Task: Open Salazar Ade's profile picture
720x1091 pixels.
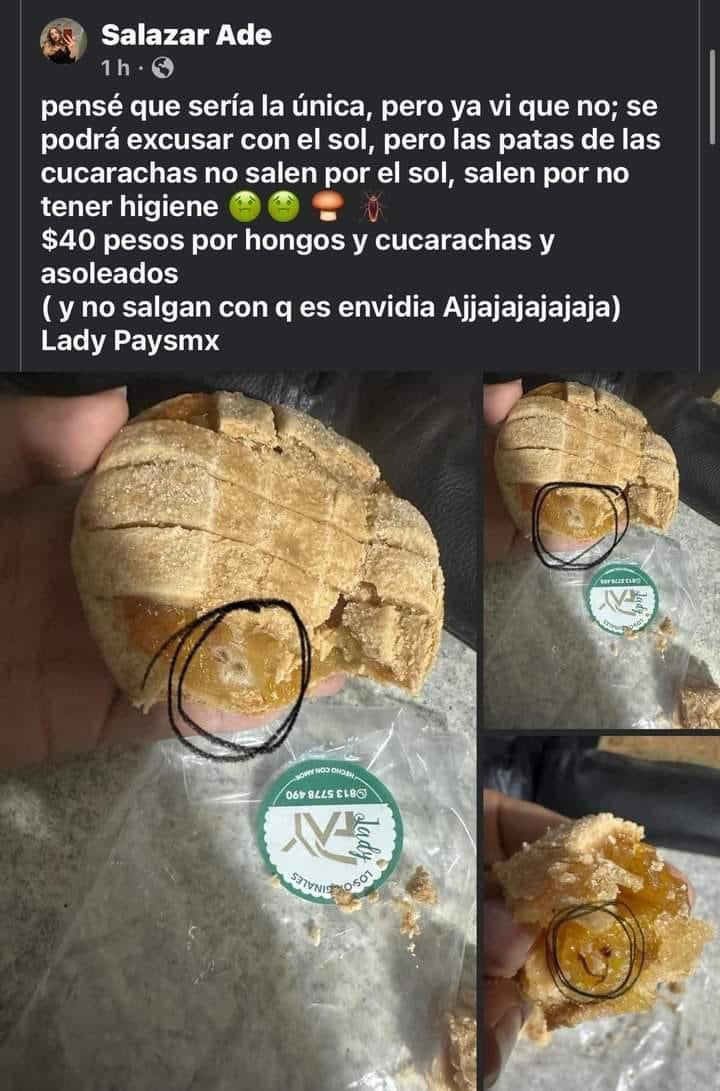Action: pos(63,40)
